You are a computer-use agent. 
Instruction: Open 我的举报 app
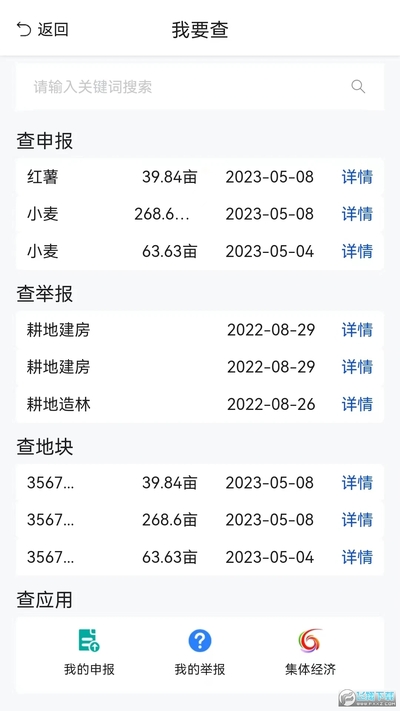[x=200, y=652]
